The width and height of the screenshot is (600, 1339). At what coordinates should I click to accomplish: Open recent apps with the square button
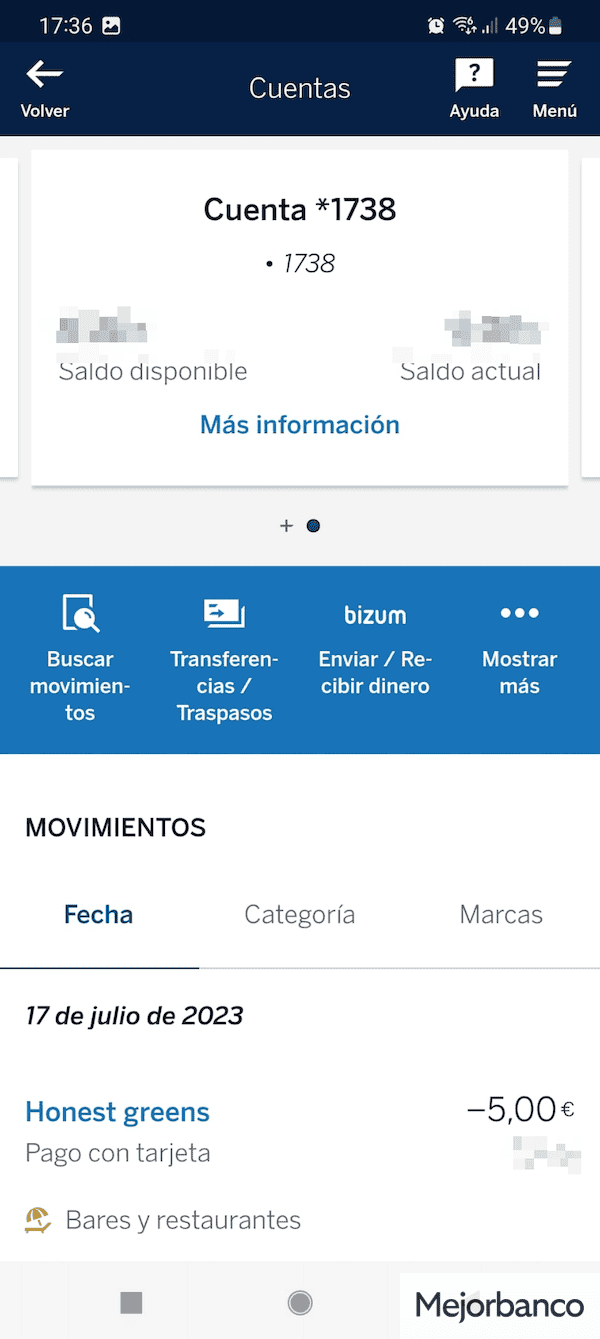tap(131, 1302)
